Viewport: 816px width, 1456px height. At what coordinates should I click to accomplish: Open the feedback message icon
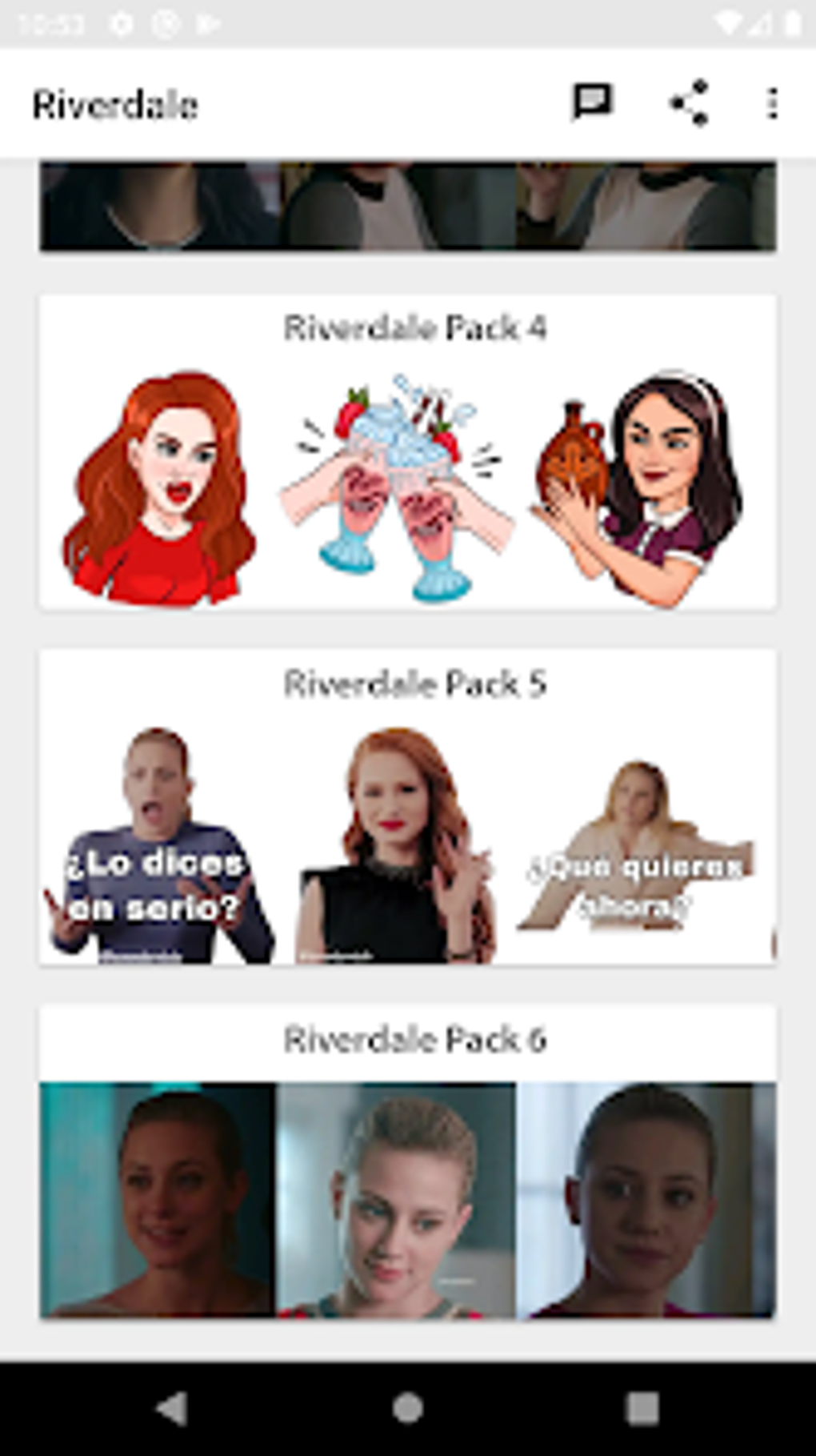coord(592,103)
